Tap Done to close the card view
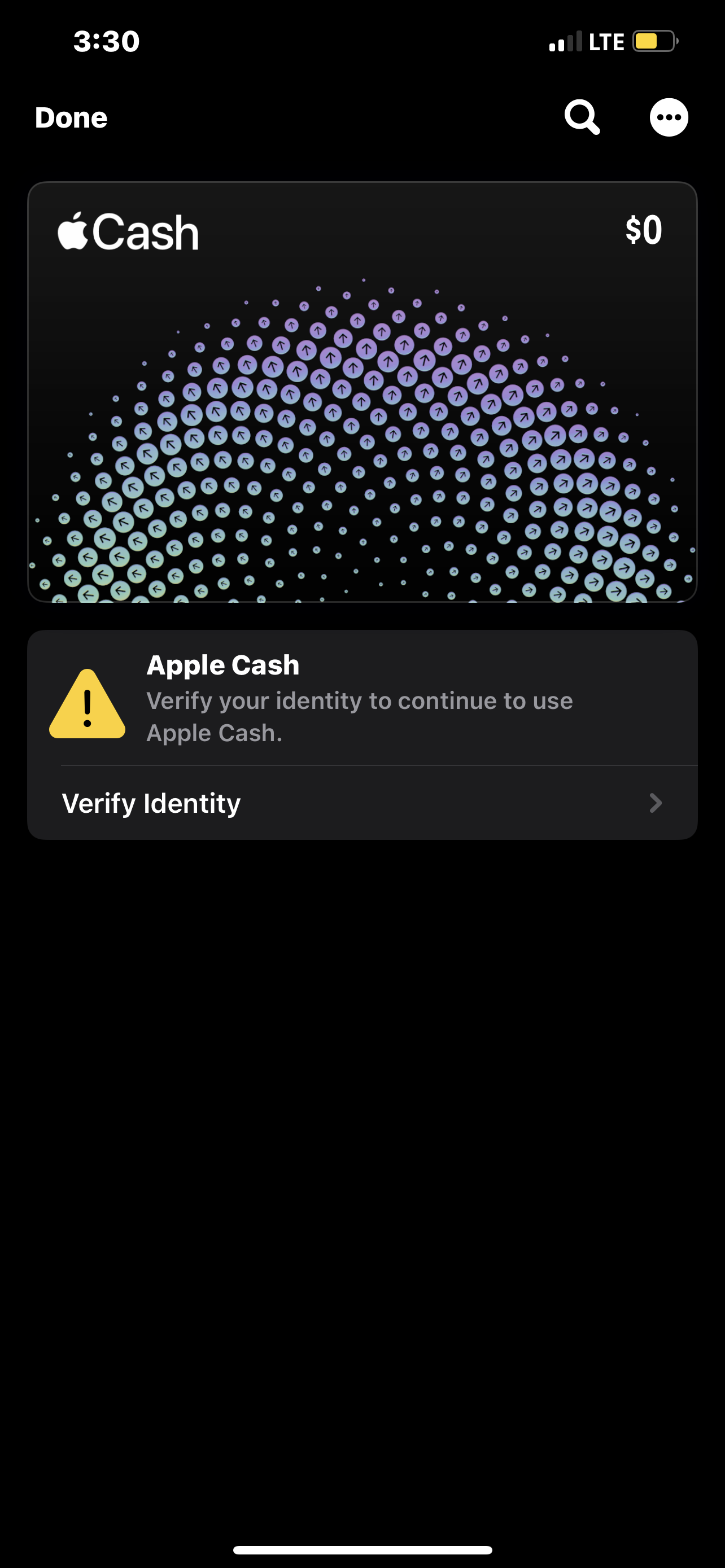725x1568 pixels. click(71, 117)
